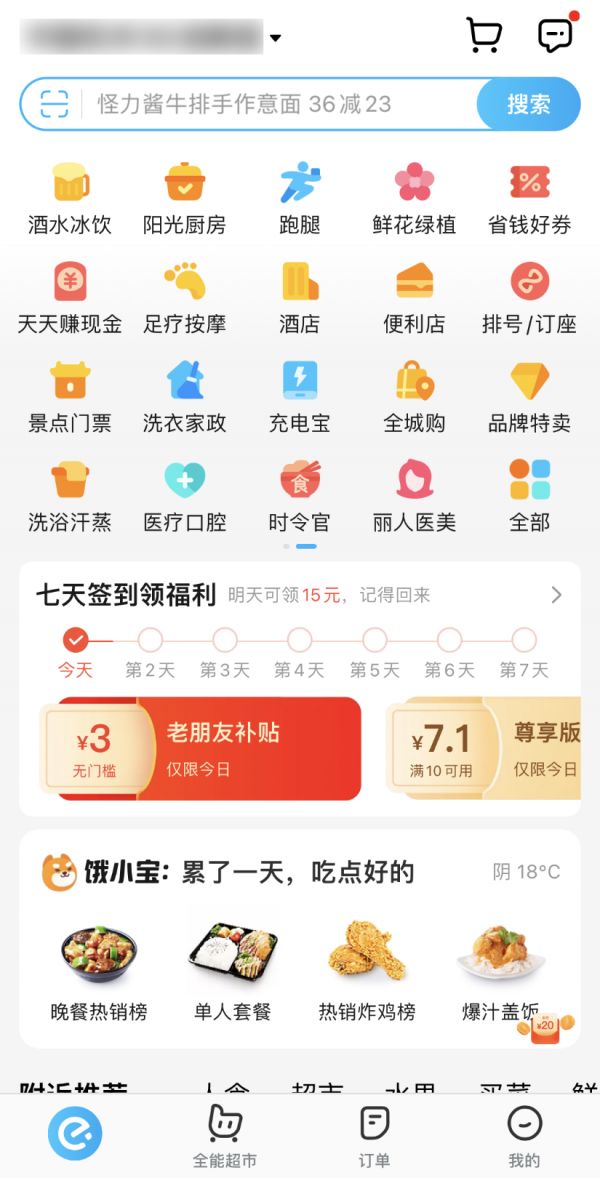Open 省钱好券 coupons
Viewport: 600px width, 1178px height.
click(529, 198)
